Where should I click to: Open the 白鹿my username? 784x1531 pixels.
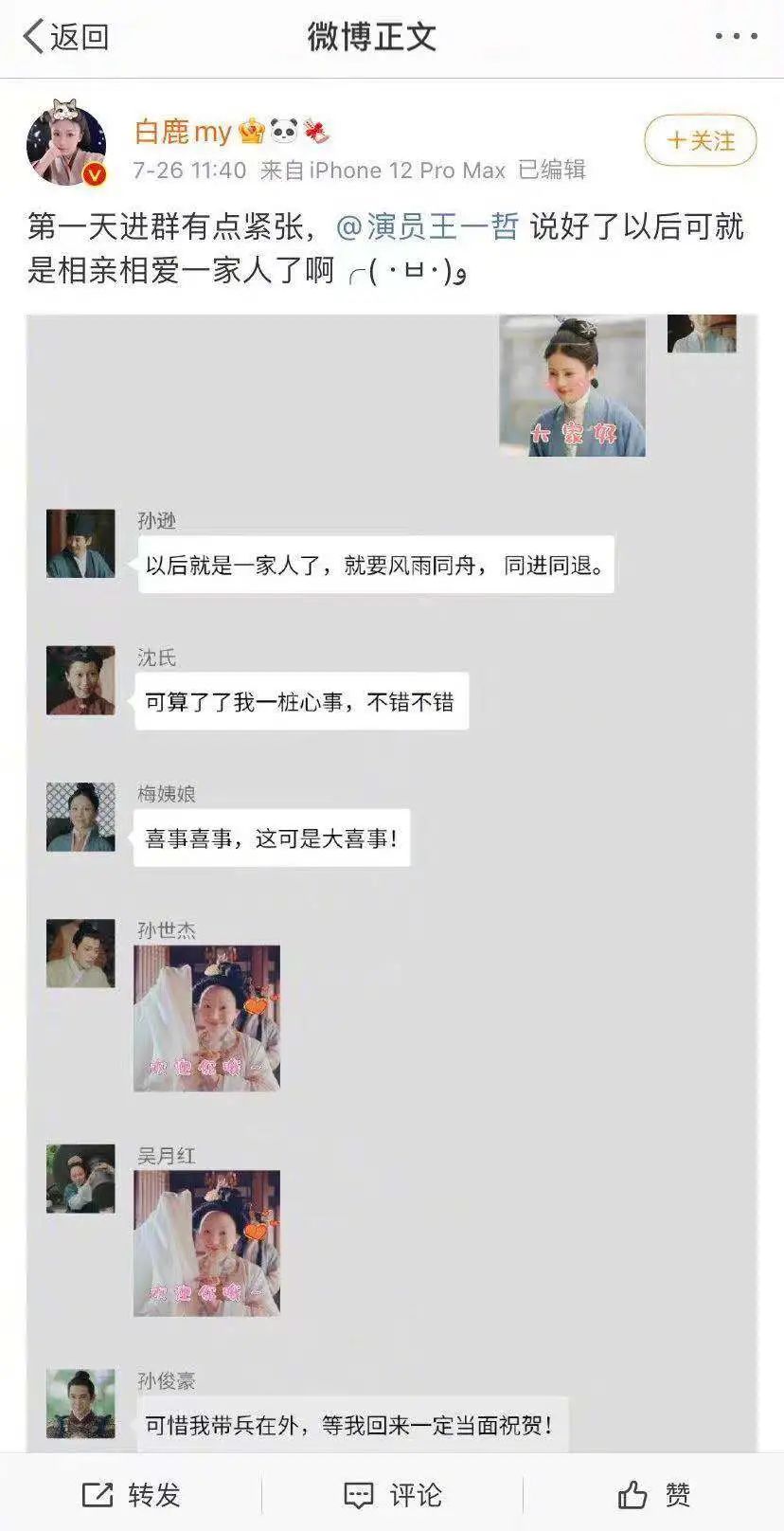[x=183, y=132]
